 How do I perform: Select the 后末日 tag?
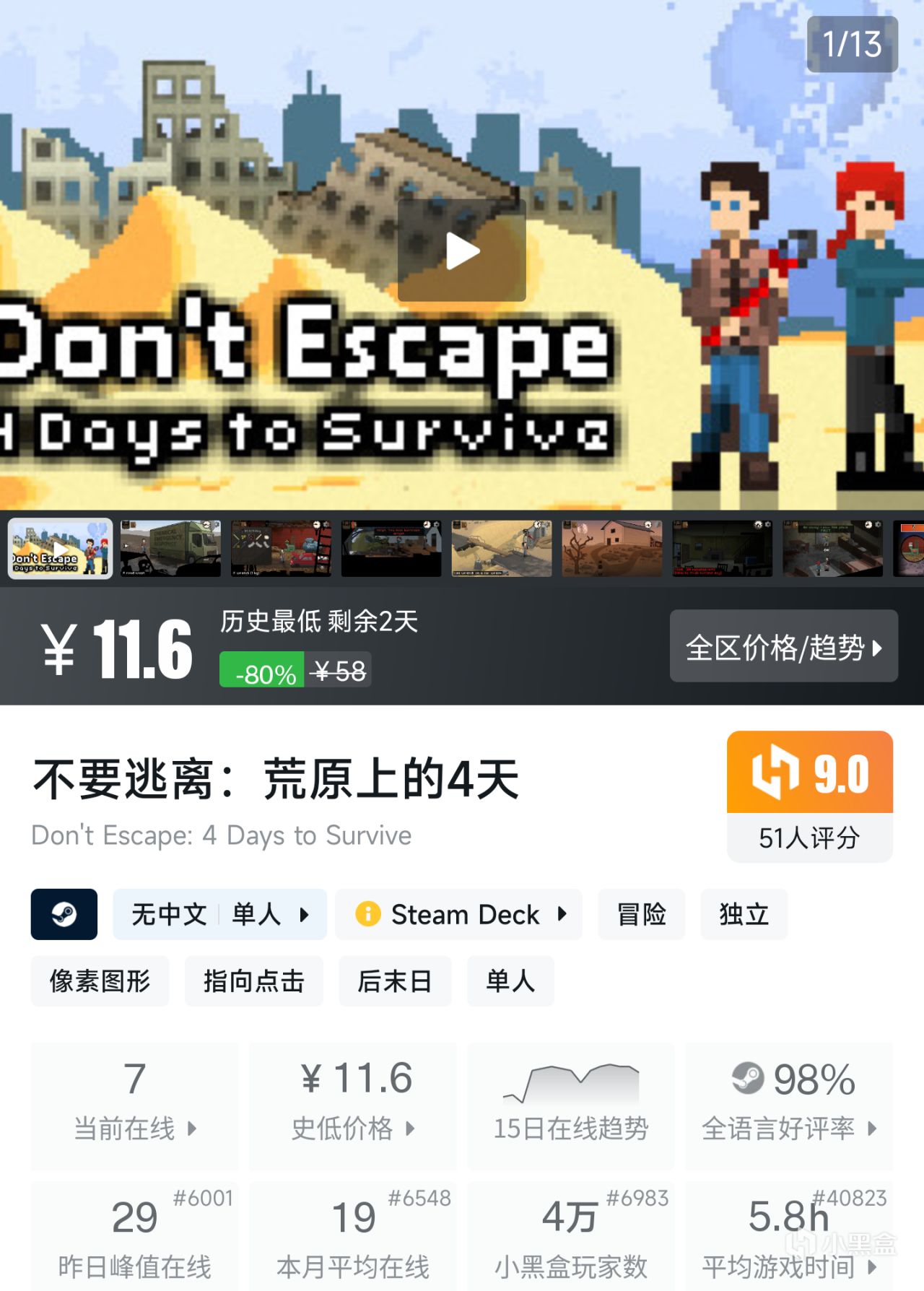point(394,981)
